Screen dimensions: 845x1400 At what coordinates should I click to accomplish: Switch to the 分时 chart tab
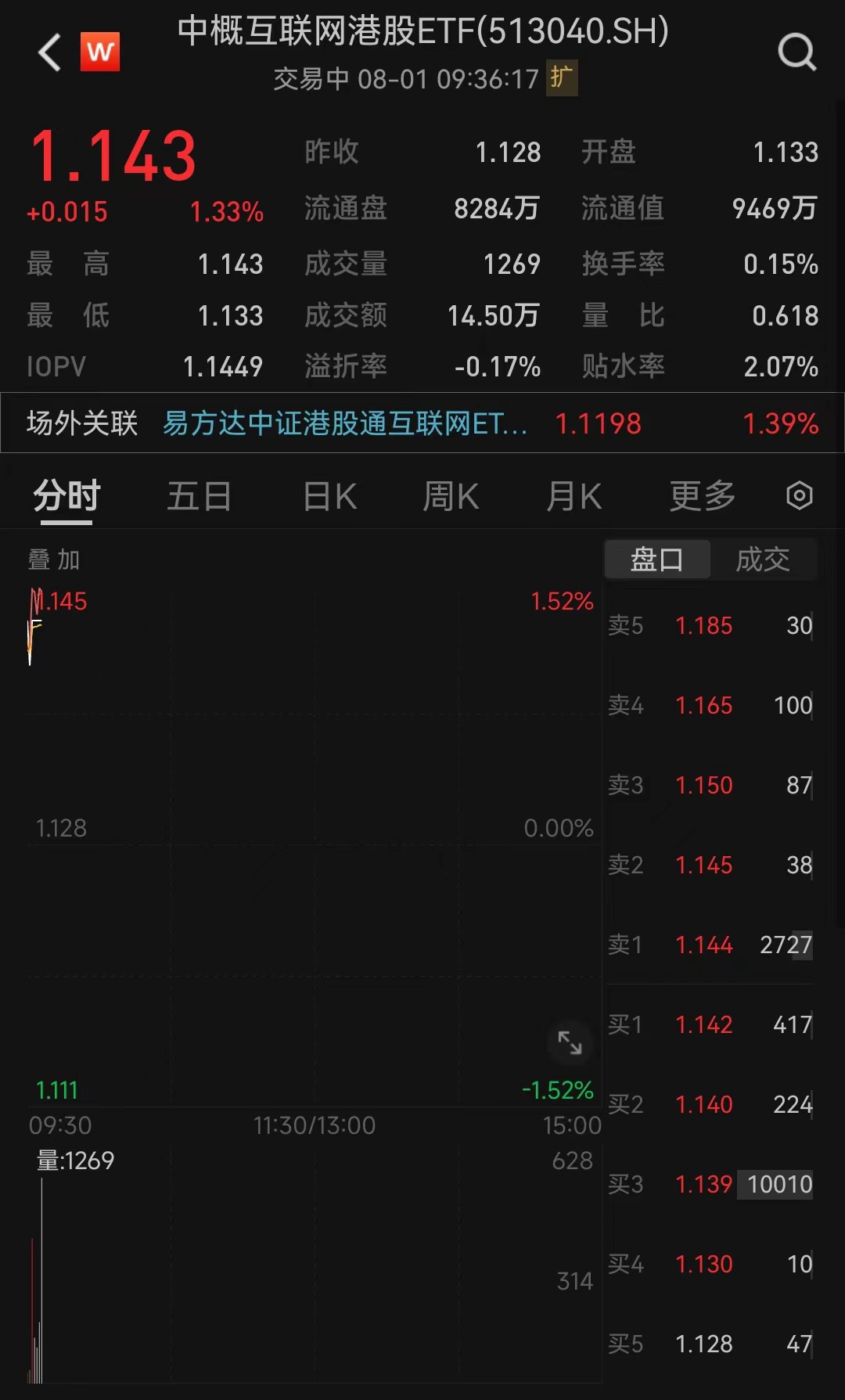tap(67, 496)
